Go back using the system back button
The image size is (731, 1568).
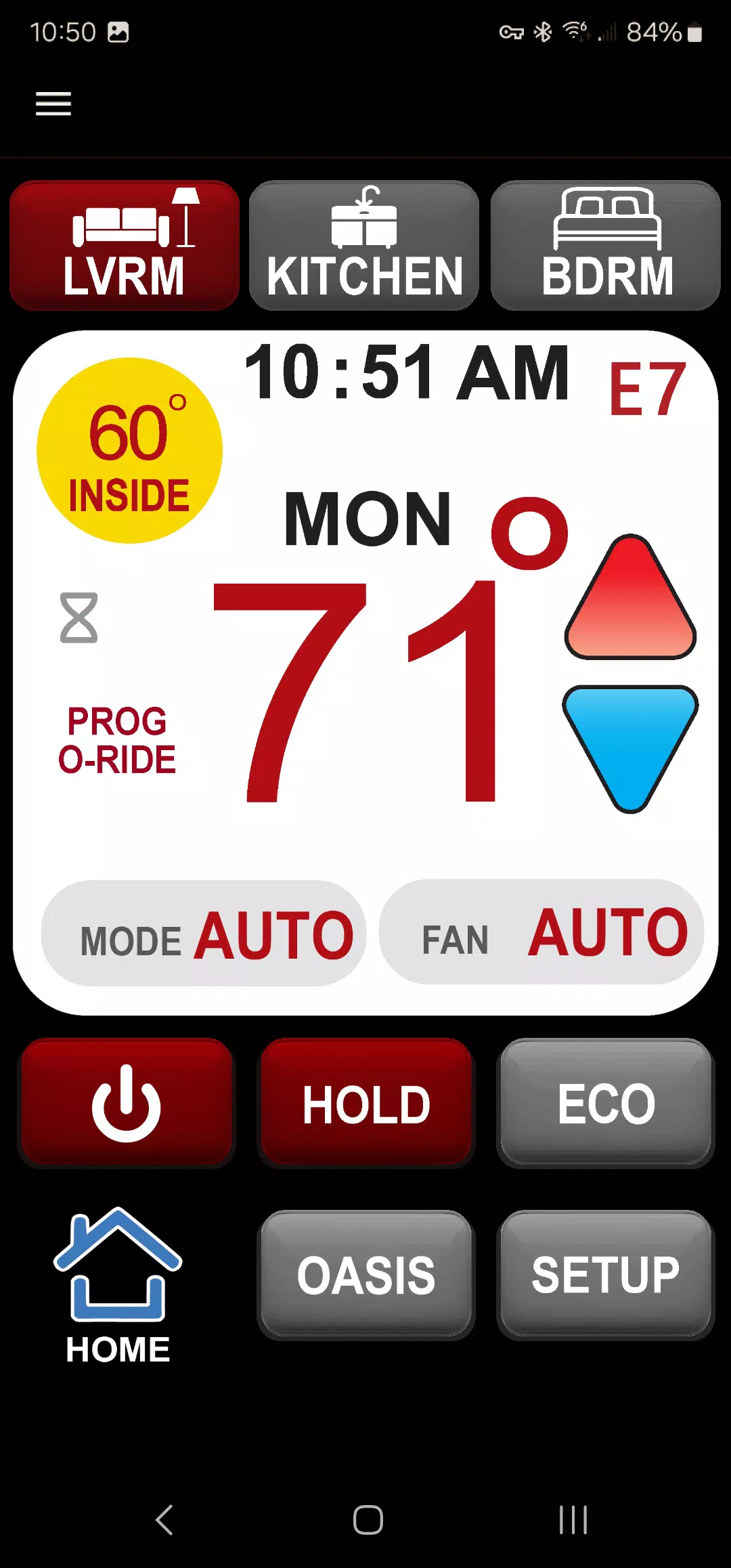tap(164, 1520)
